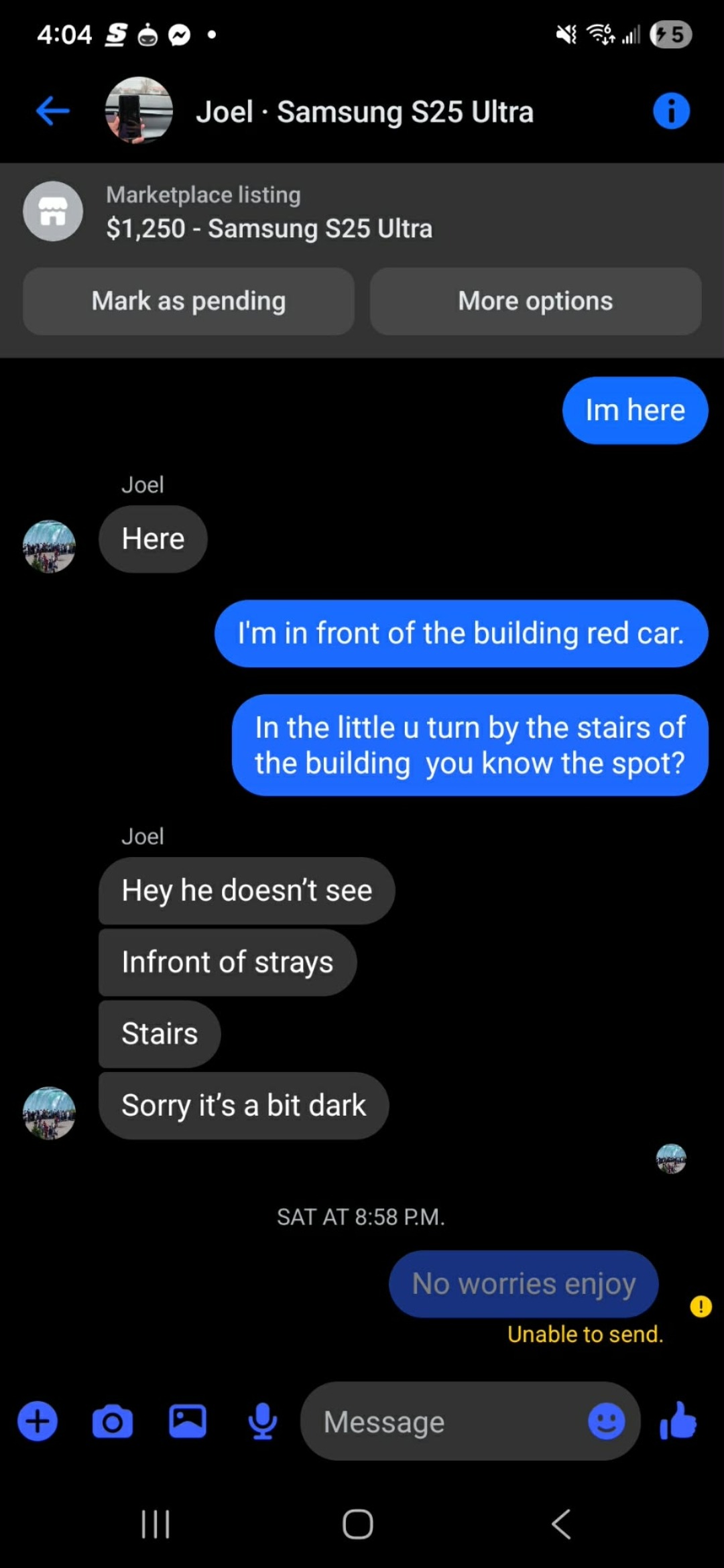Mark the listing as pending
This screenshot has height=1568, width=724.
coord(188,302)
